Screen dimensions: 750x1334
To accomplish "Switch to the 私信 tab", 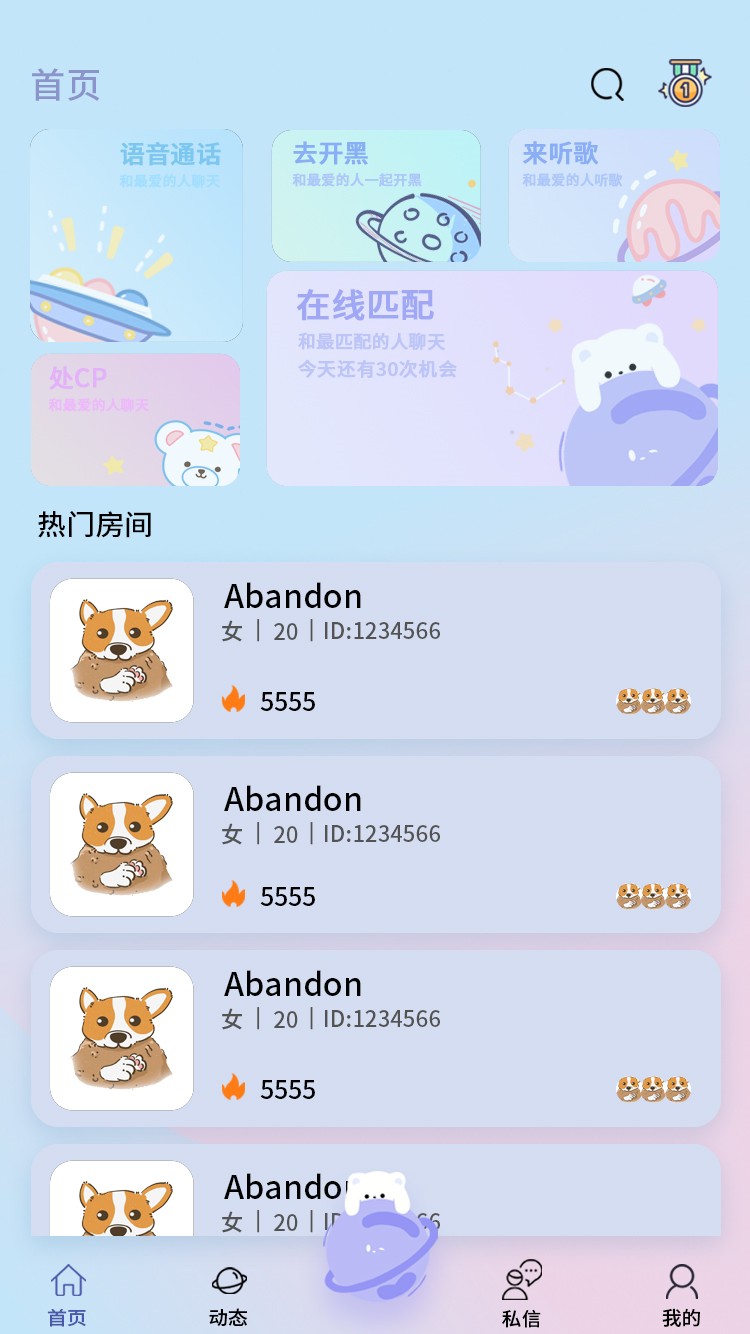I will coord(522,1295).
